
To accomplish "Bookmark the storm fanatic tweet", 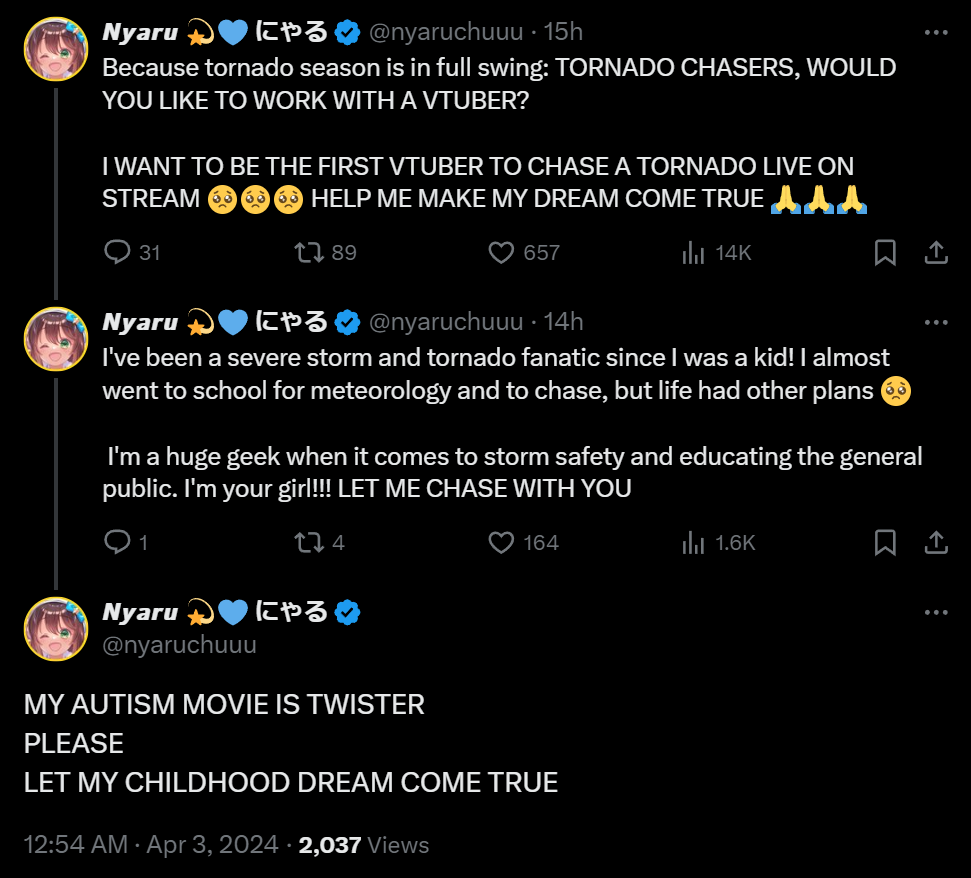I will pos(885,542).
